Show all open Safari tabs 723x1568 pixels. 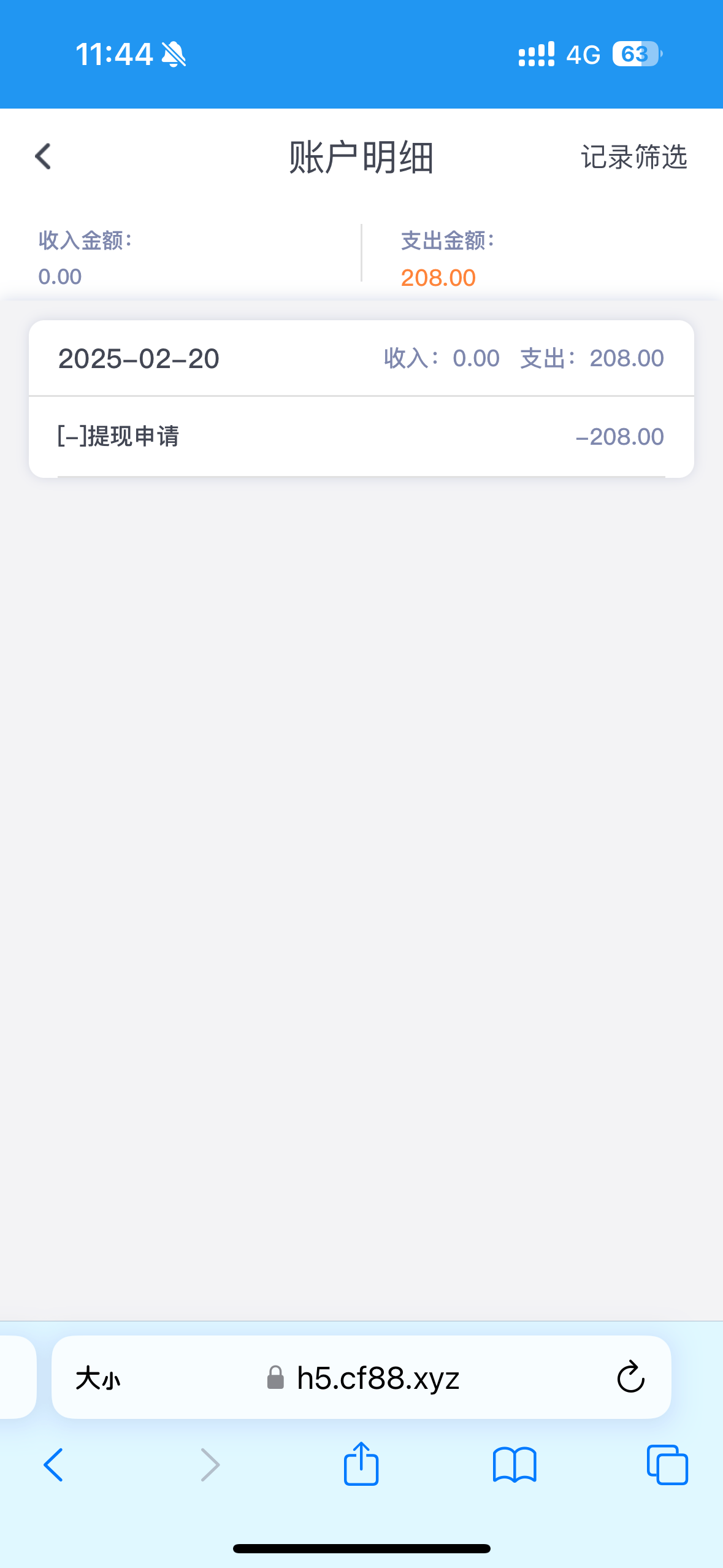click(x=667, y=1465)
